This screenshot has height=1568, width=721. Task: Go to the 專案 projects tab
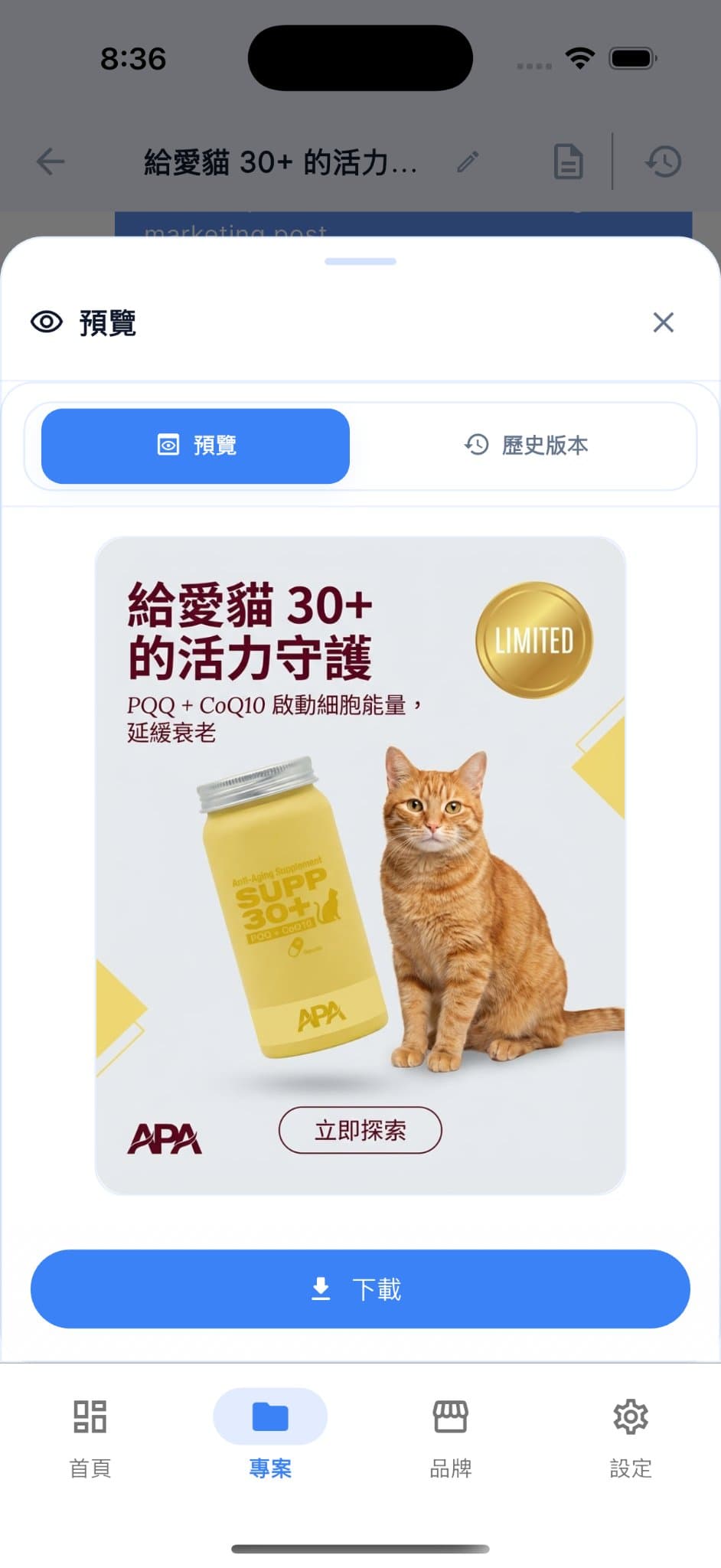pyautogui.click(x=270, y=1437)
